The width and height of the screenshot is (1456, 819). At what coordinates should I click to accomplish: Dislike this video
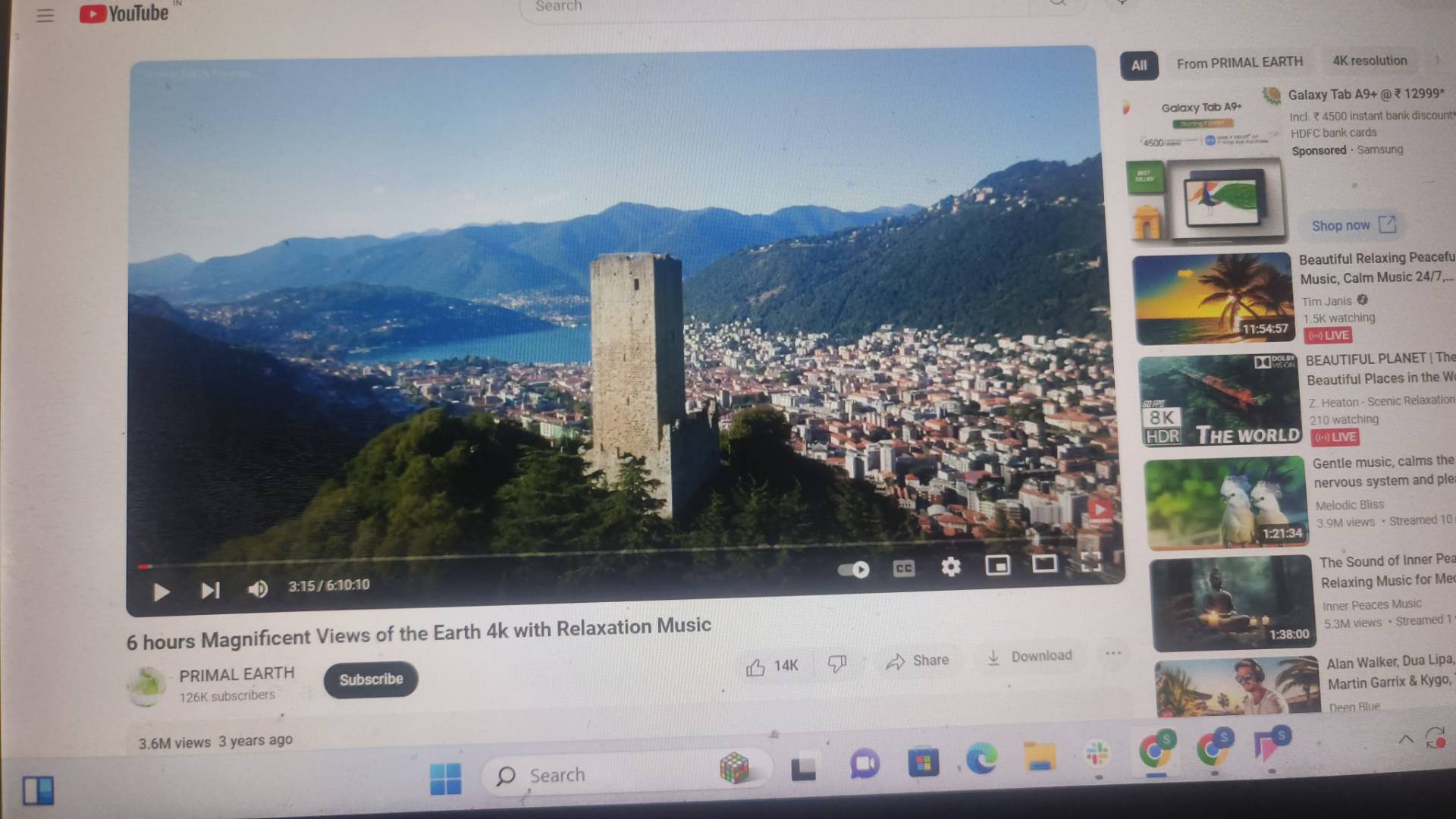pyautogui.click(x=836, y=664)
